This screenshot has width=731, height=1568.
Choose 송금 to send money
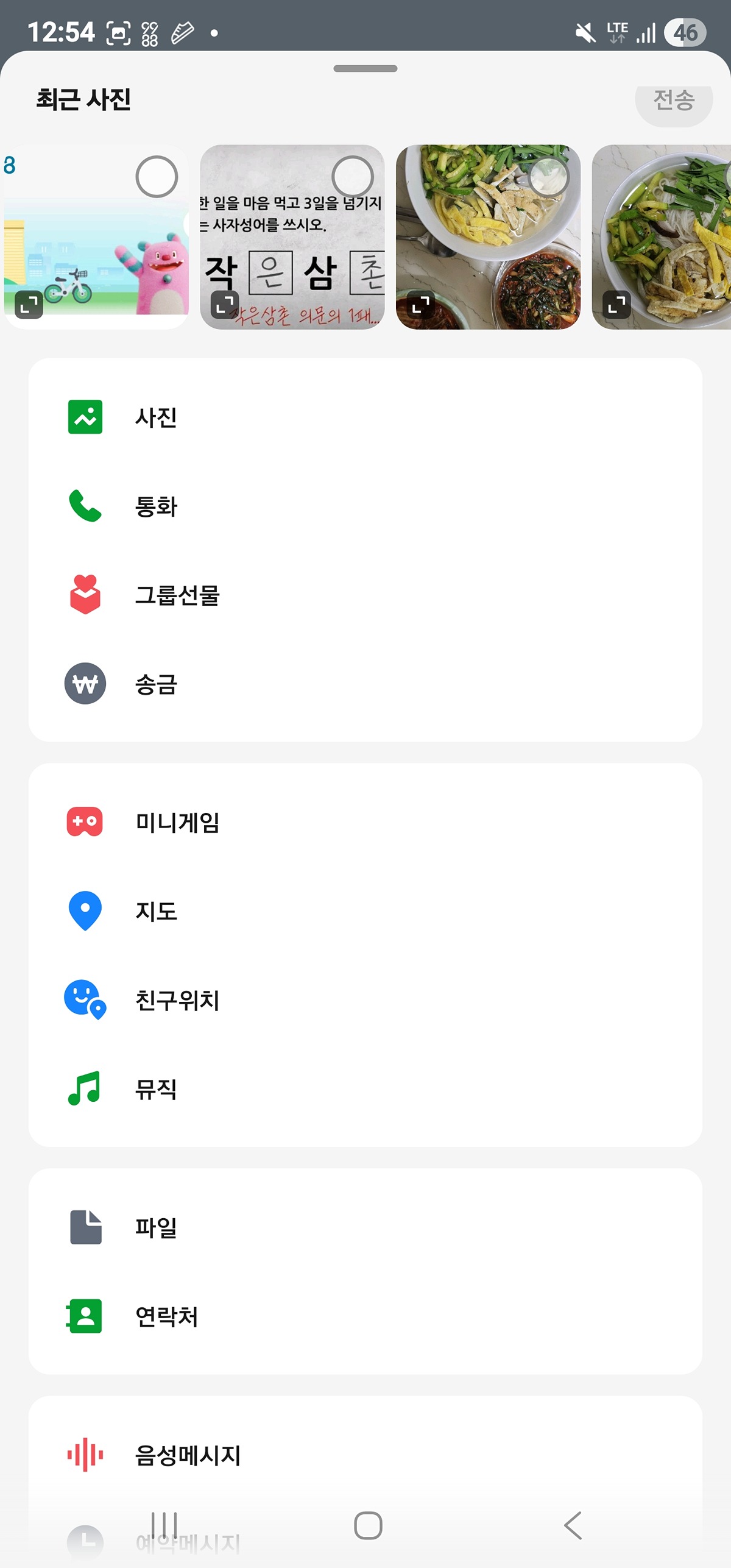(155, 684)
